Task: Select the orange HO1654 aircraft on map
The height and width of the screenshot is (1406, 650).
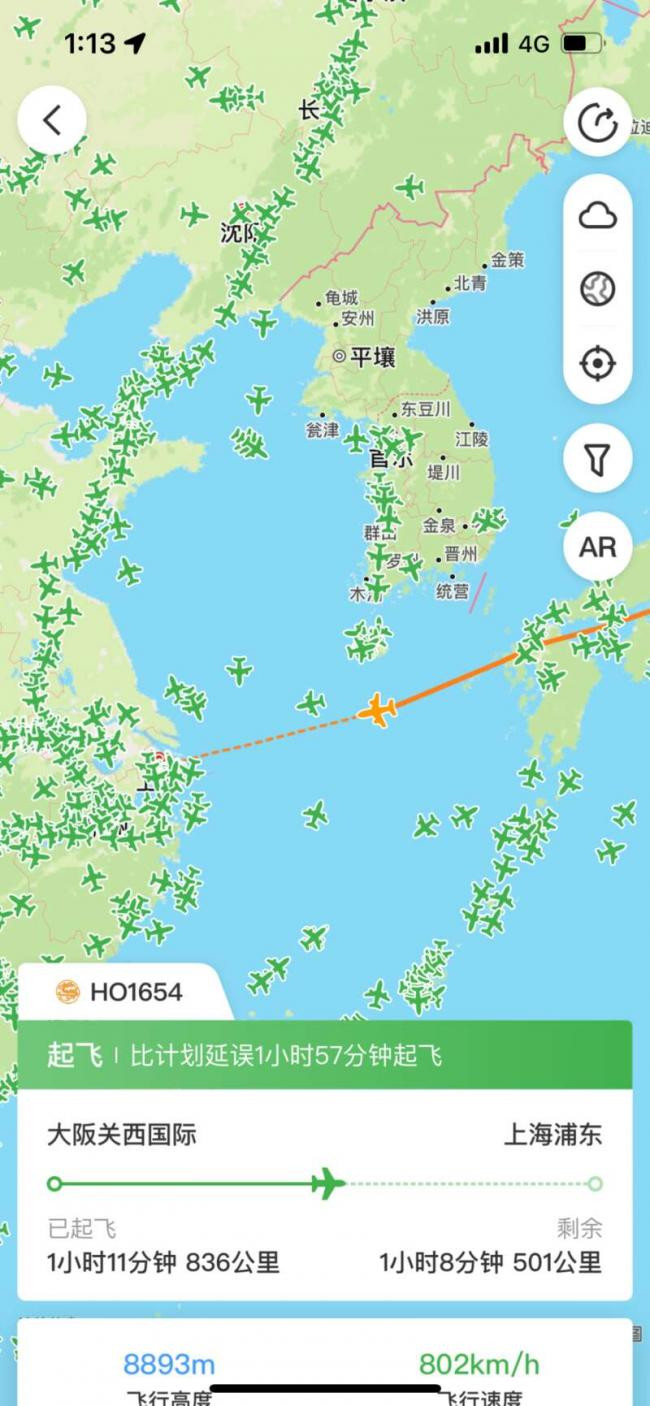Action: click(x=377, y=710)
